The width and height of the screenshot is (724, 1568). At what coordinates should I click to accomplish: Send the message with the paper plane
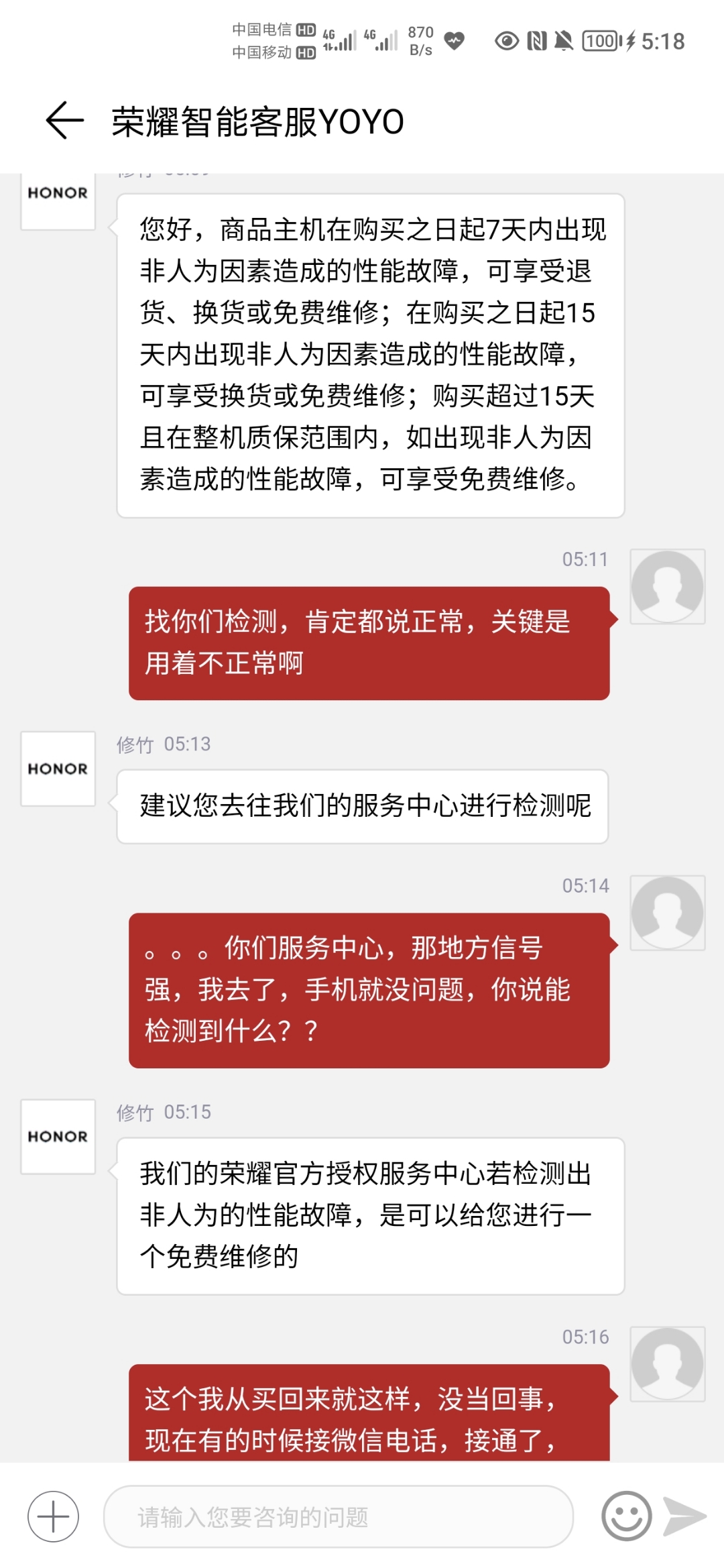pos(684,1516)
